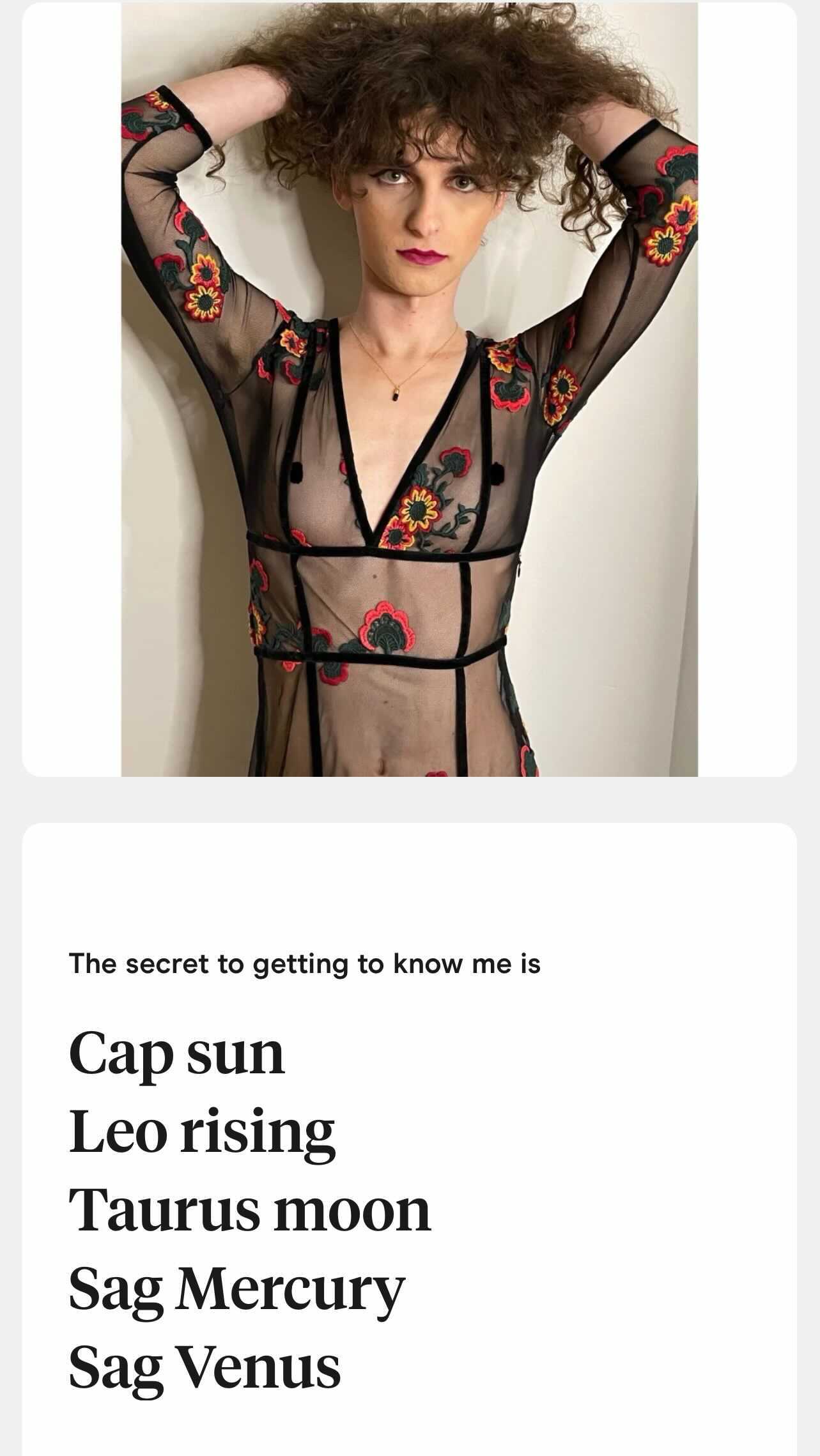Screen dimensions: 820x1456
Task: Open the "secret to getting to know me" prompt card
Action: pos(410,1139)
